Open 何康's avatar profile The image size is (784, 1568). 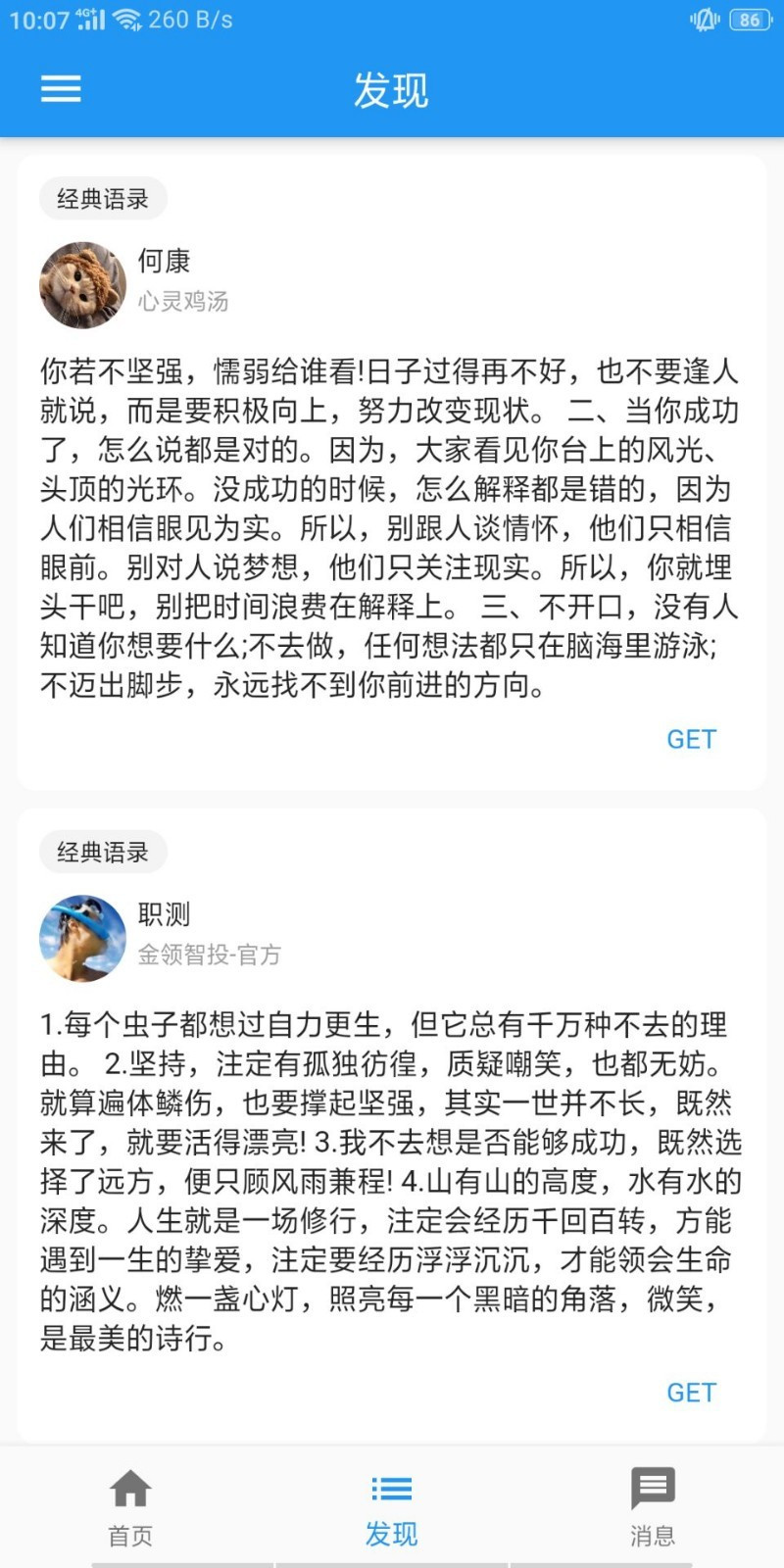[x=83, y=285]
